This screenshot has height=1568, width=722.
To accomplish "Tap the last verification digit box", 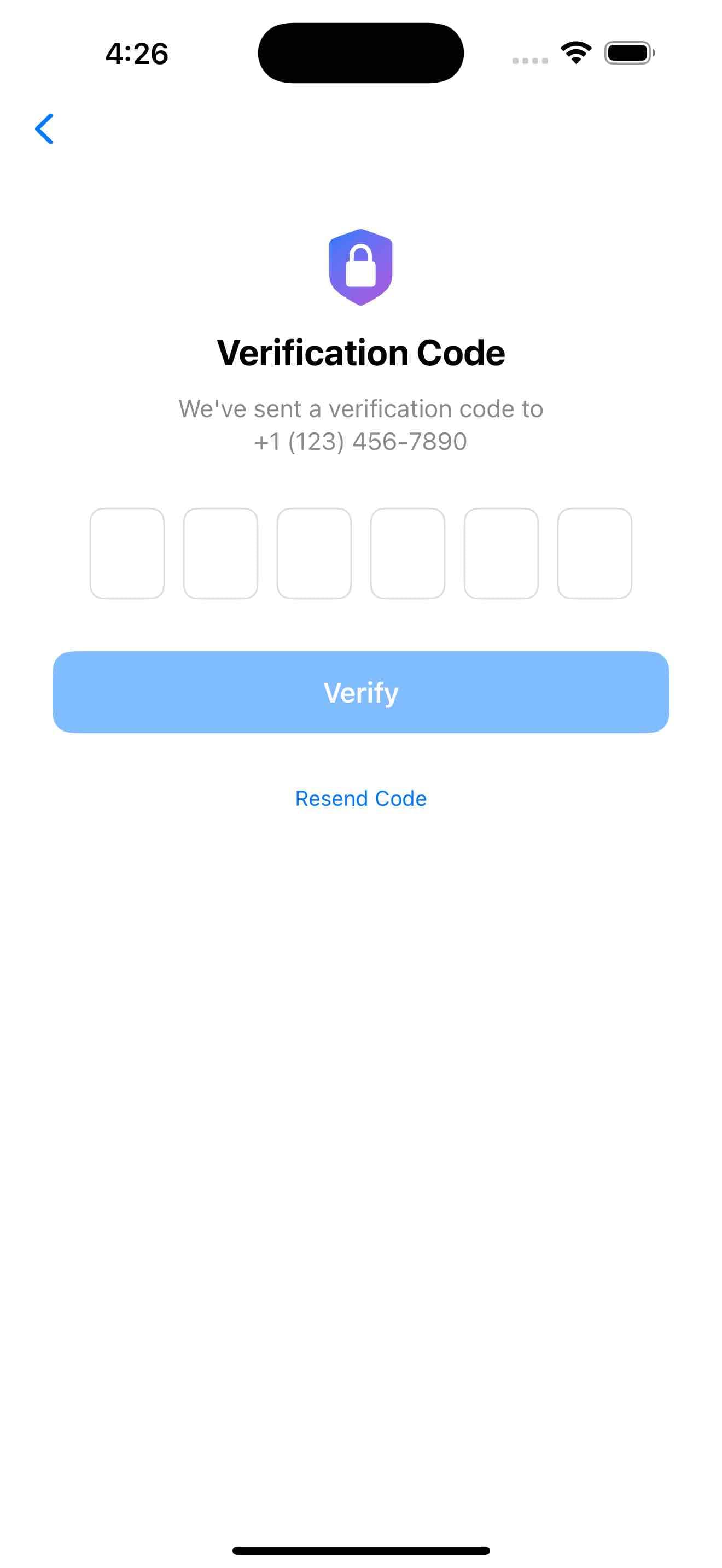I will tap(595, 552).
